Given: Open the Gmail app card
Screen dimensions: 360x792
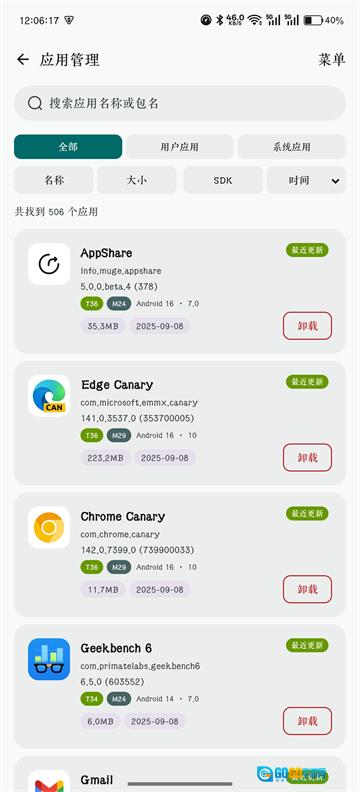Looking at the screenshot, I should tap(180, 774).
